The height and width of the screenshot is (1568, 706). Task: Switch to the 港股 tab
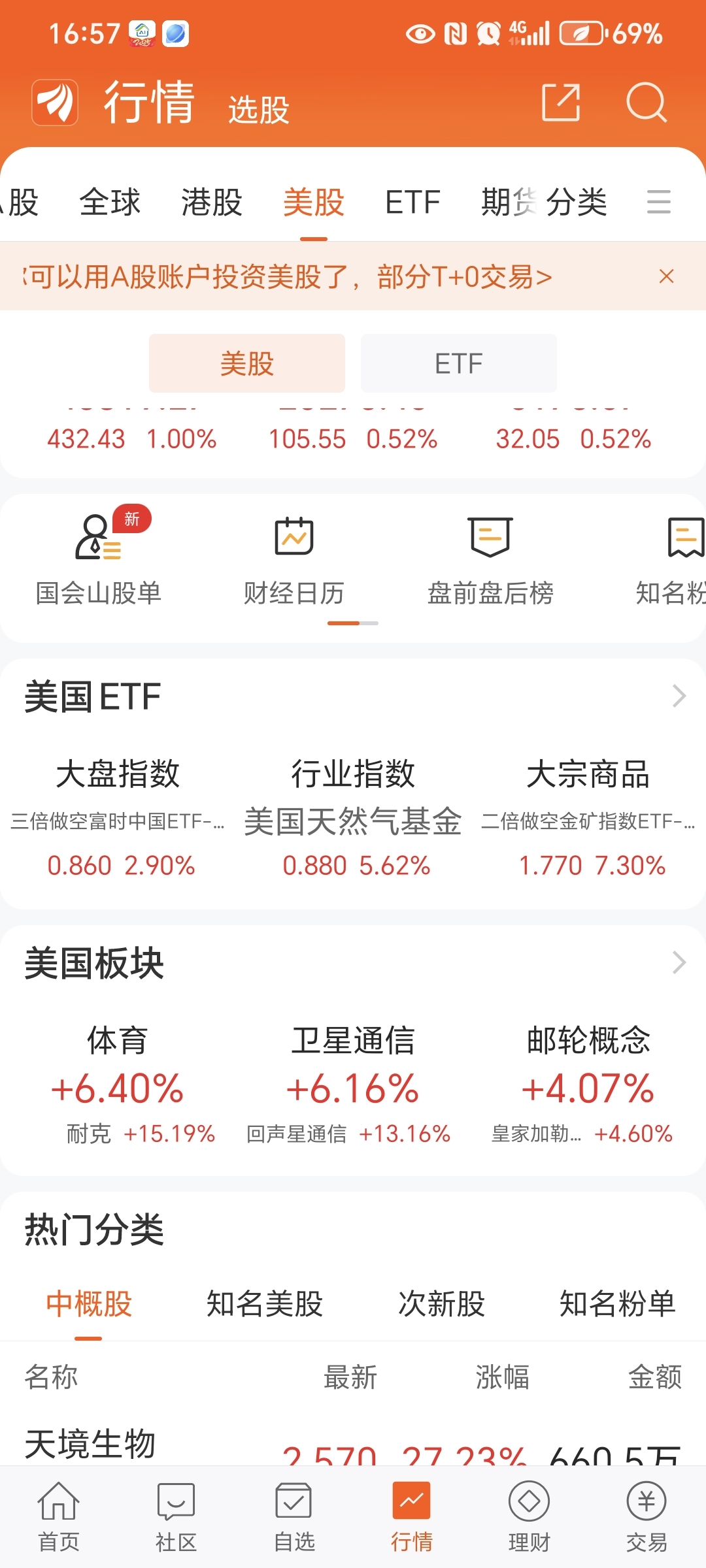point(212,202)
